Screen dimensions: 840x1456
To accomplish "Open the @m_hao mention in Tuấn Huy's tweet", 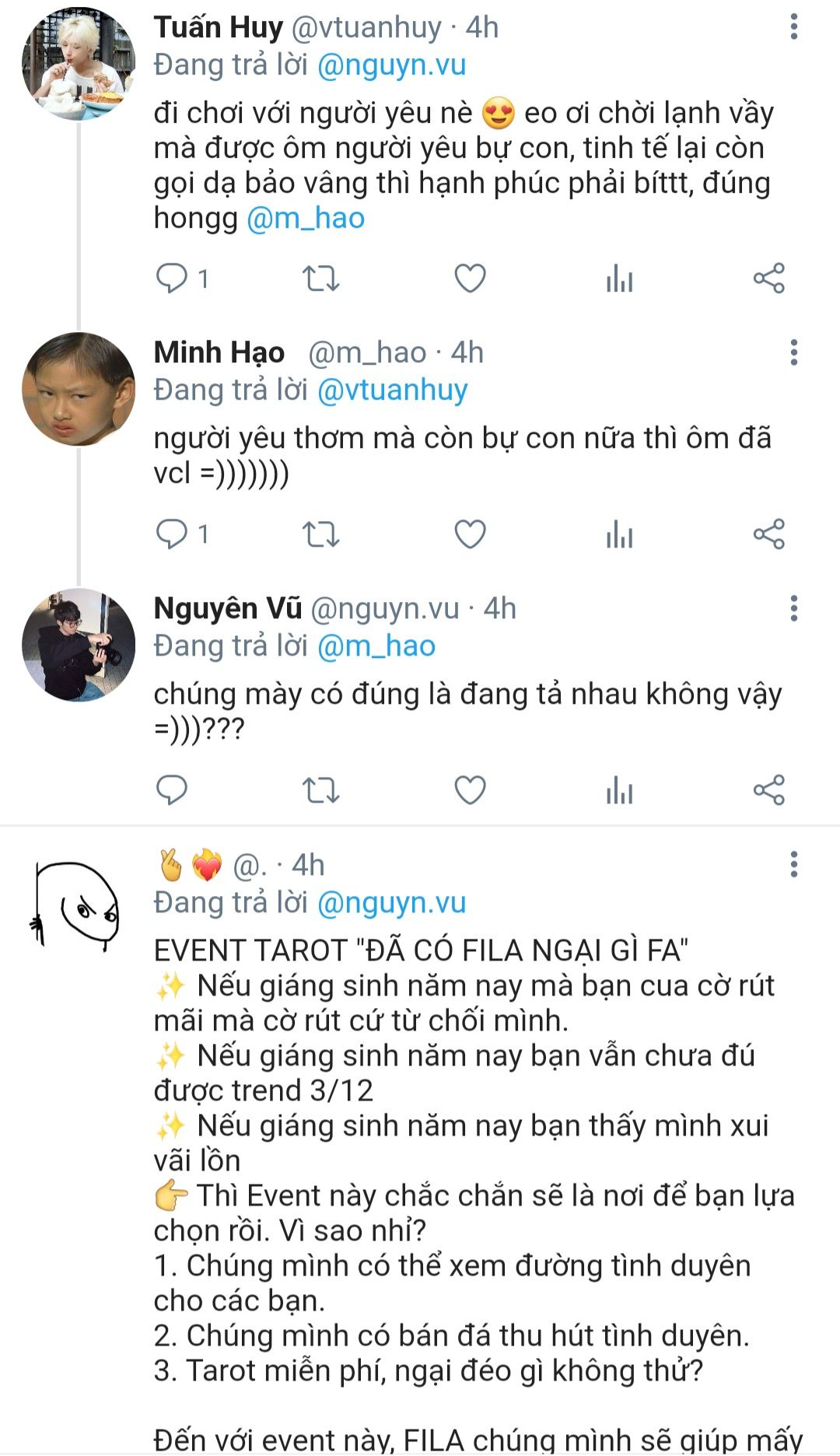I will [x=306, y=218].
